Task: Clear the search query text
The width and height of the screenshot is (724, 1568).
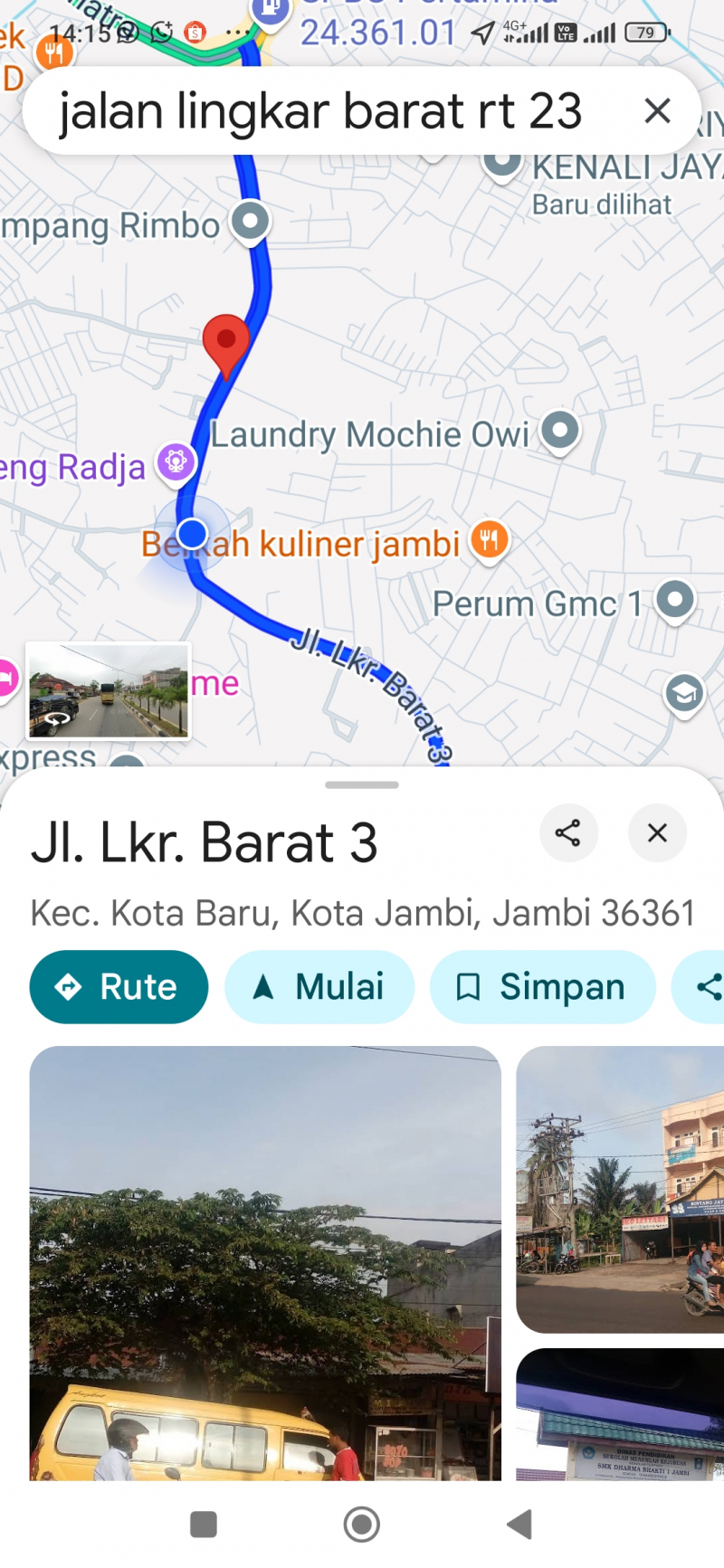Action: [657, 110]
